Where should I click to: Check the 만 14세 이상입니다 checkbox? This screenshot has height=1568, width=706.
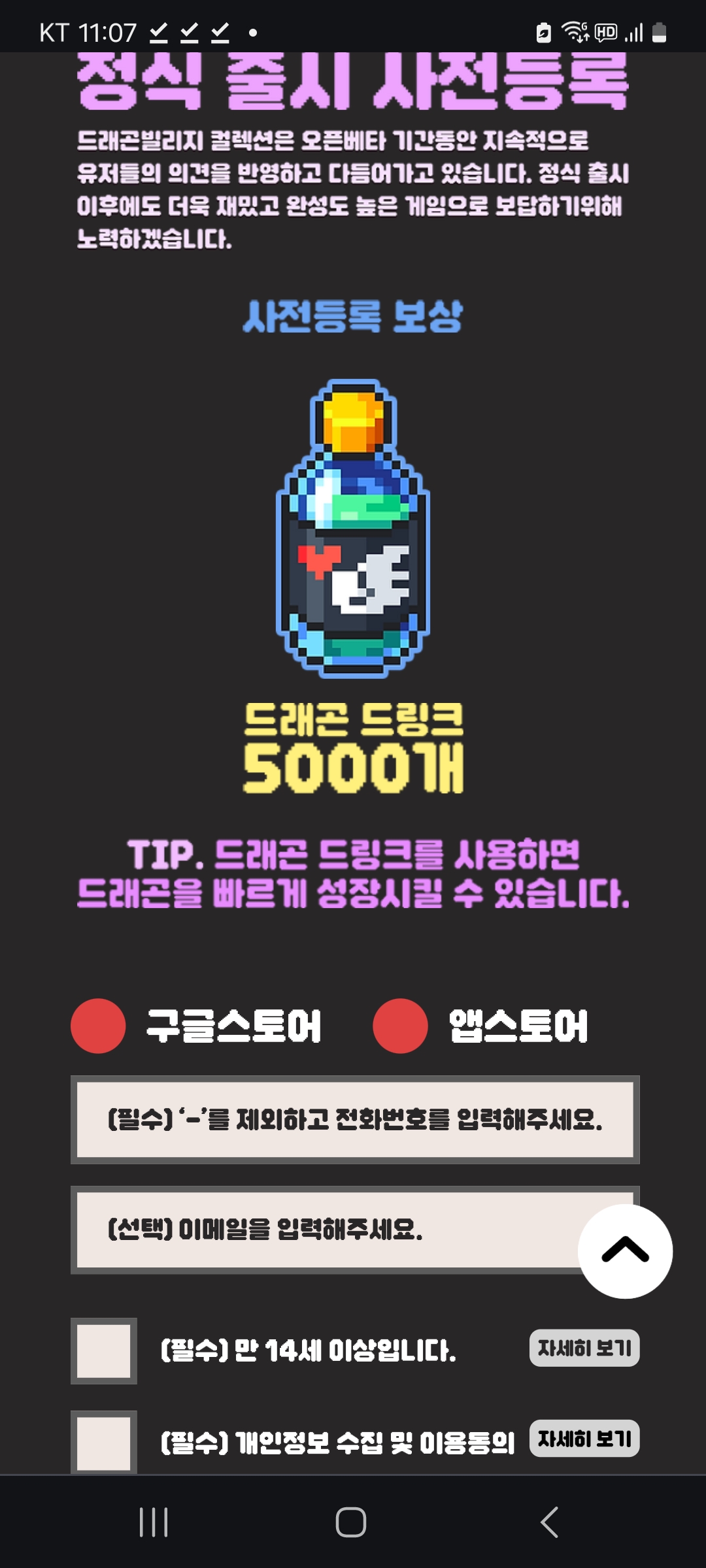(x=104, y=1350)
